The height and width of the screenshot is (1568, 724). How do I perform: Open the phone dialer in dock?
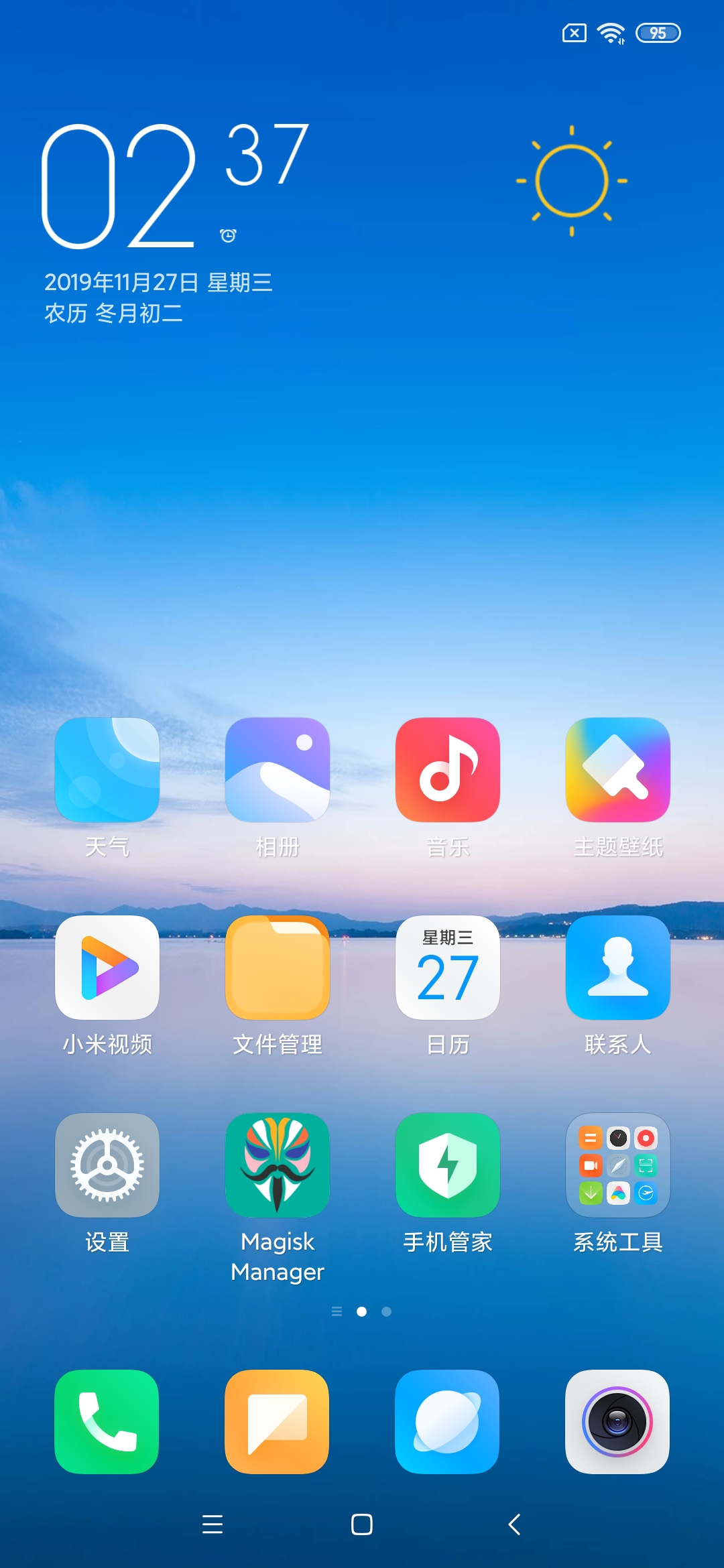pyautogui.click(x=107, y=1422)
